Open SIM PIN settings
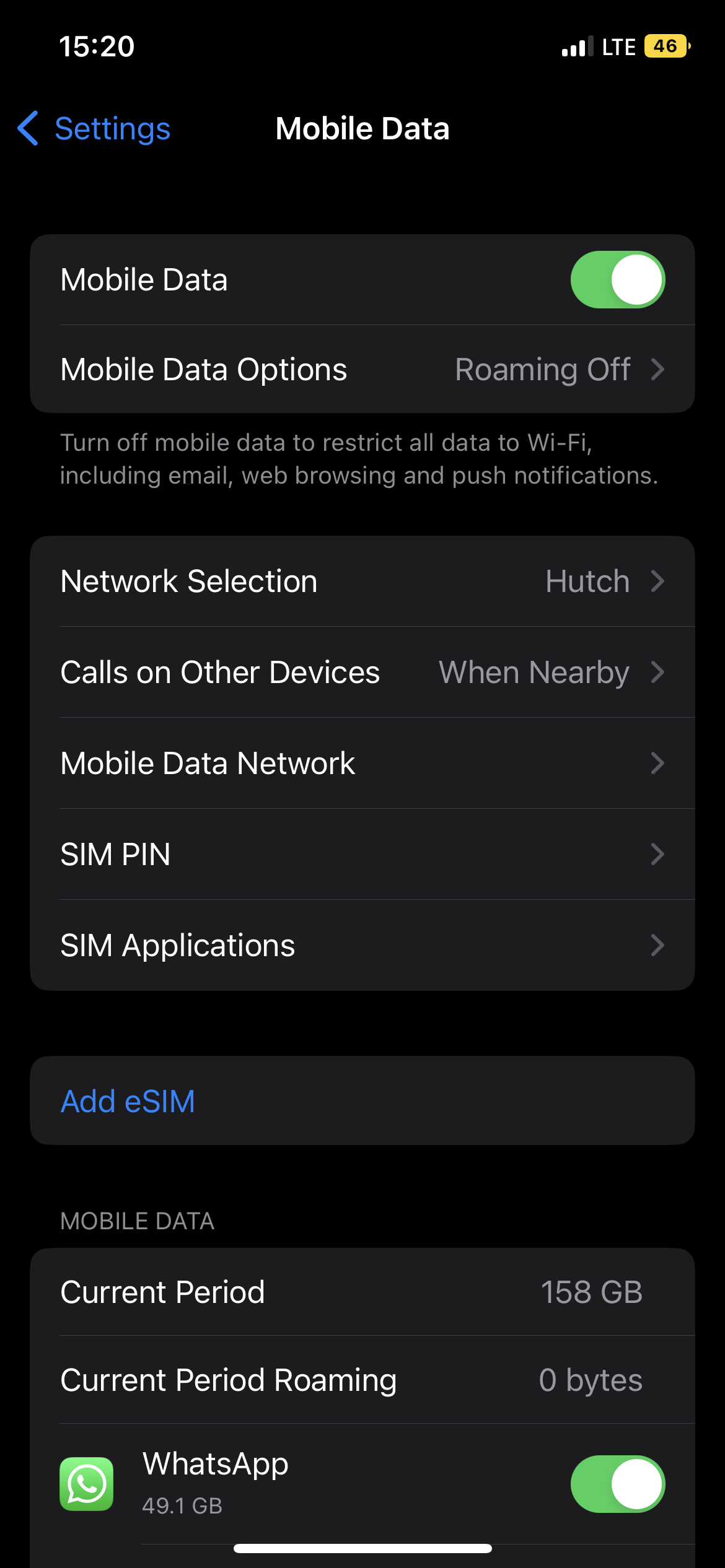This screenshot has height=1568, width=725. pyautogui.click(x=362, y=855)
